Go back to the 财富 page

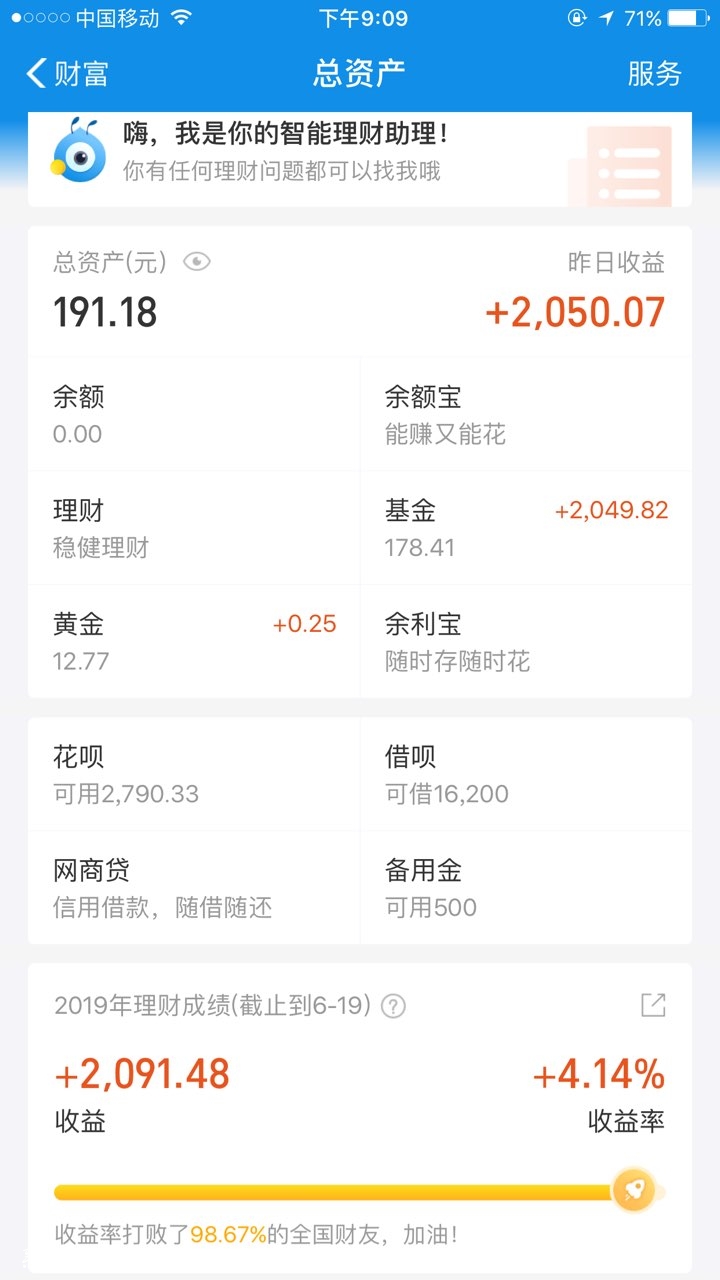[x=68, y=74]
